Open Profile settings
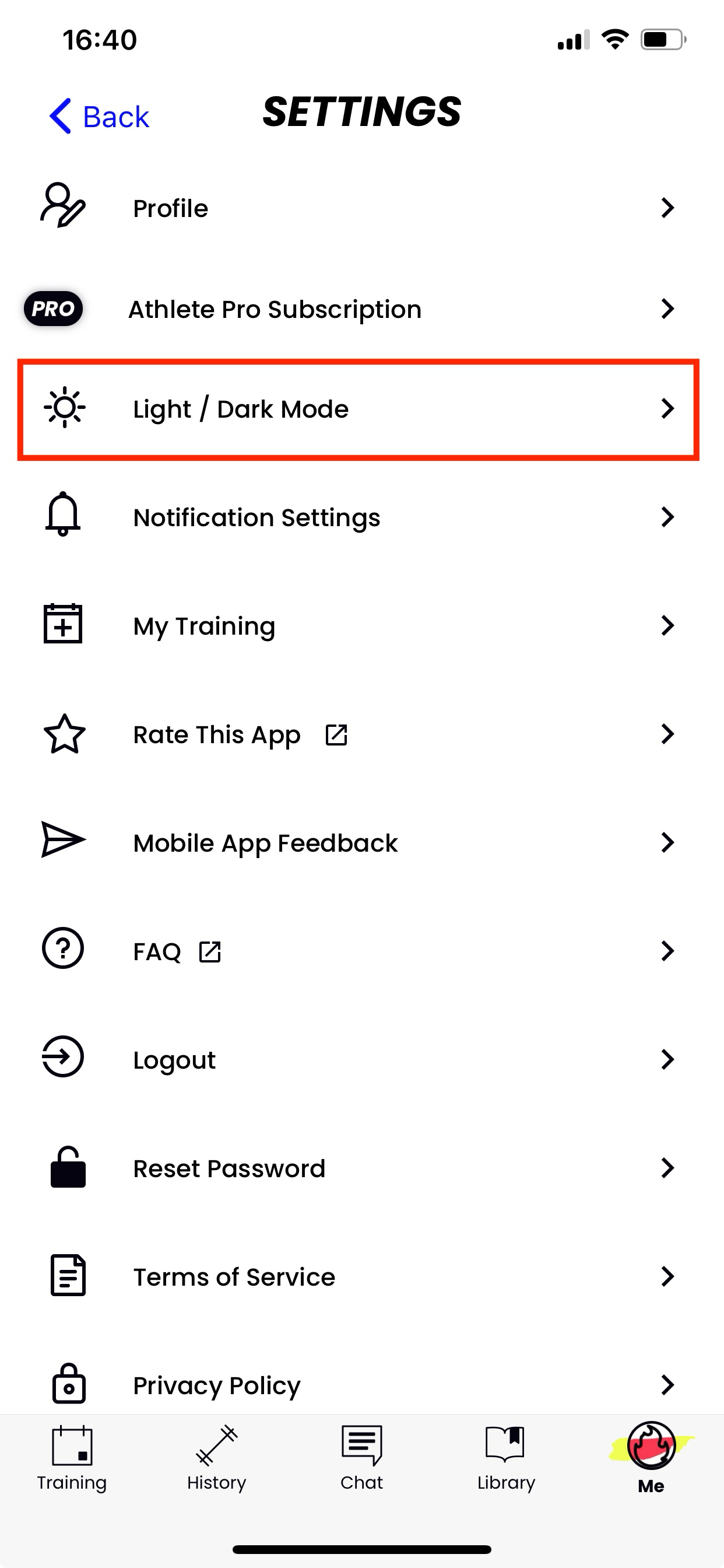 pyautogui.click(x=362, y=208)
